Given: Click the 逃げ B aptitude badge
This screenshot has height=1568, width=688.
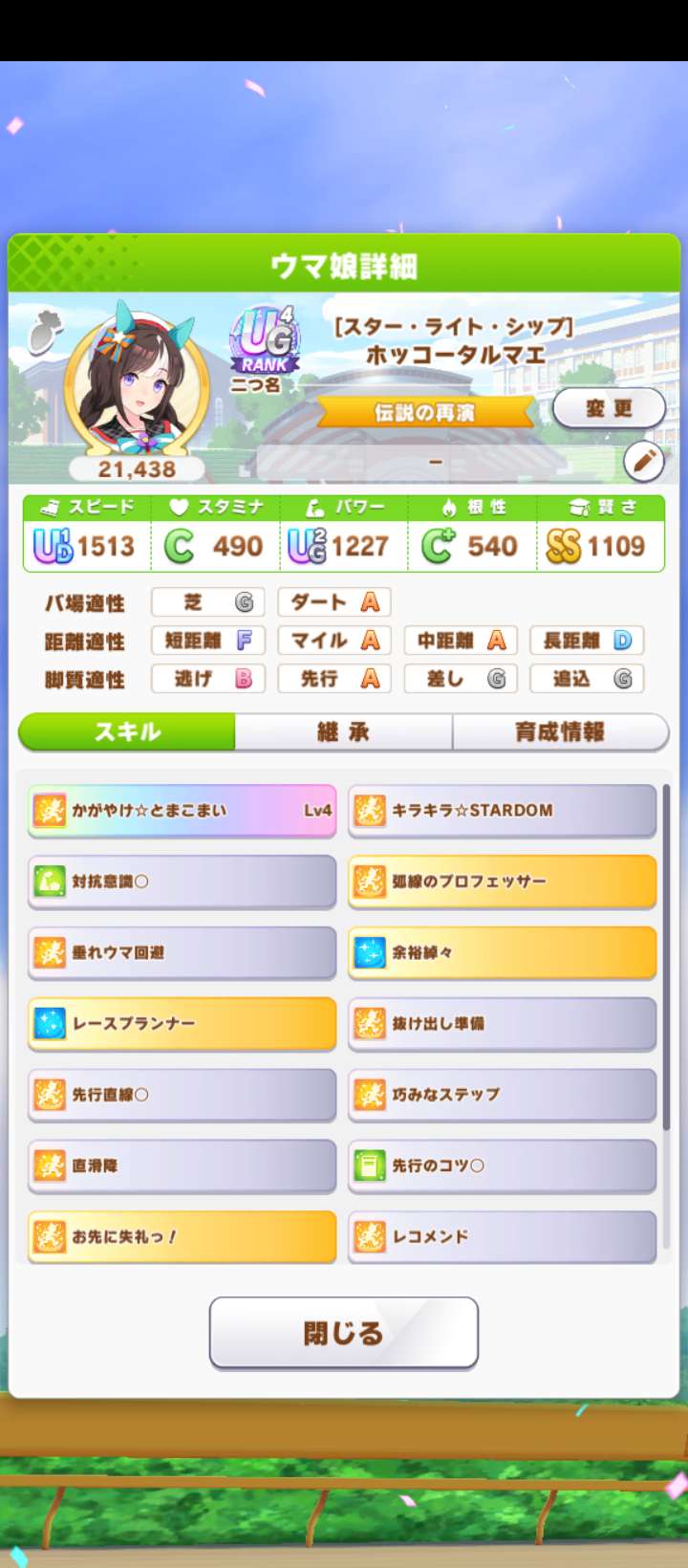Looking at the screenshot, I should pyautogui.click(x=207, y=679).
